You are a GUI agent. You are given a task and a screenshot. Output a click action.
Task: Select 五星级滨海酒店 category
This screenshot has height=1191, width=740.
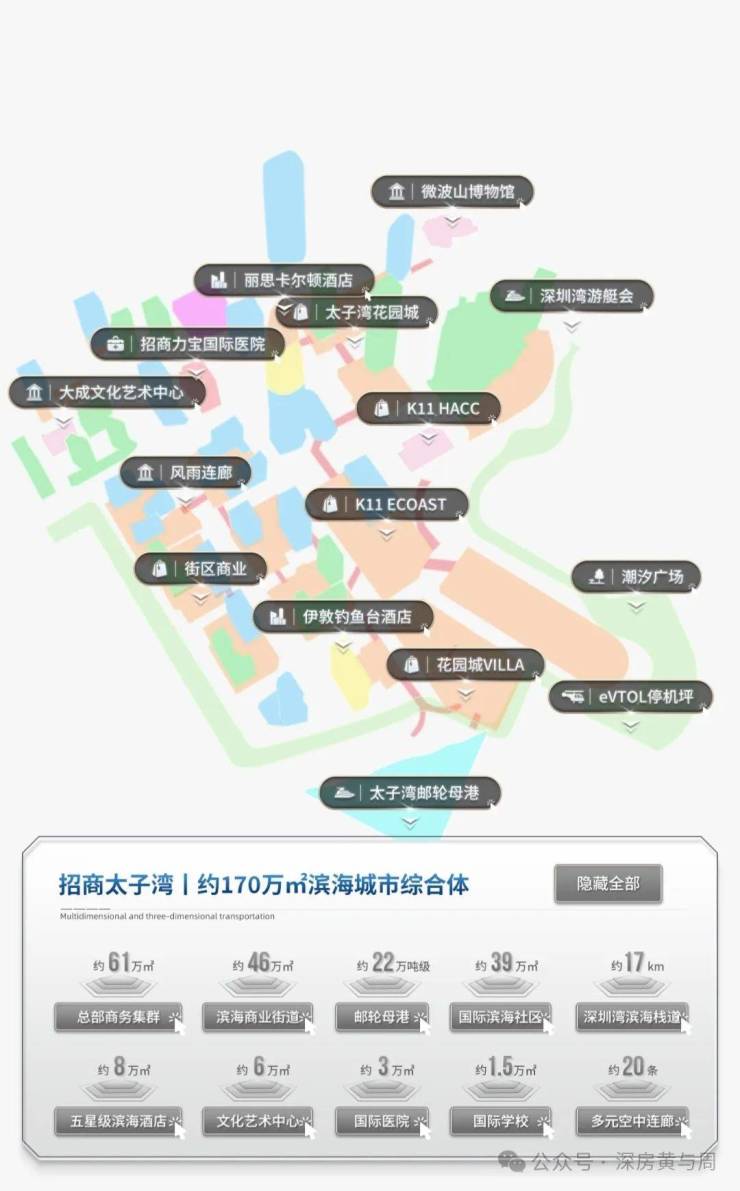119,1120
